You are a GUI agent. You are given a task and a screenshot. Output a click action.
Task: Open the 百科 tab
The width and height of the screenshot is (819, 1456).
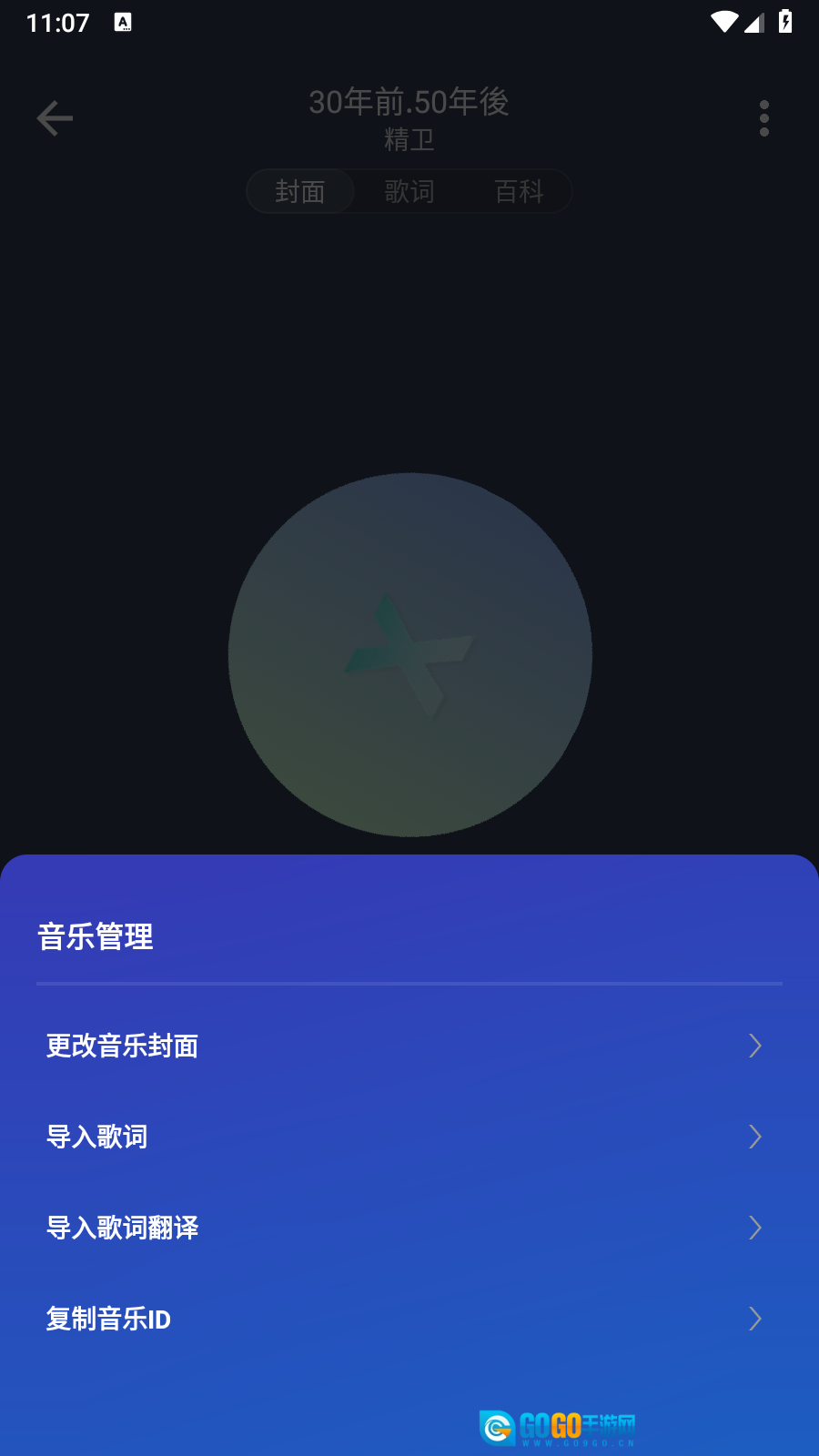tap(517, 191)
